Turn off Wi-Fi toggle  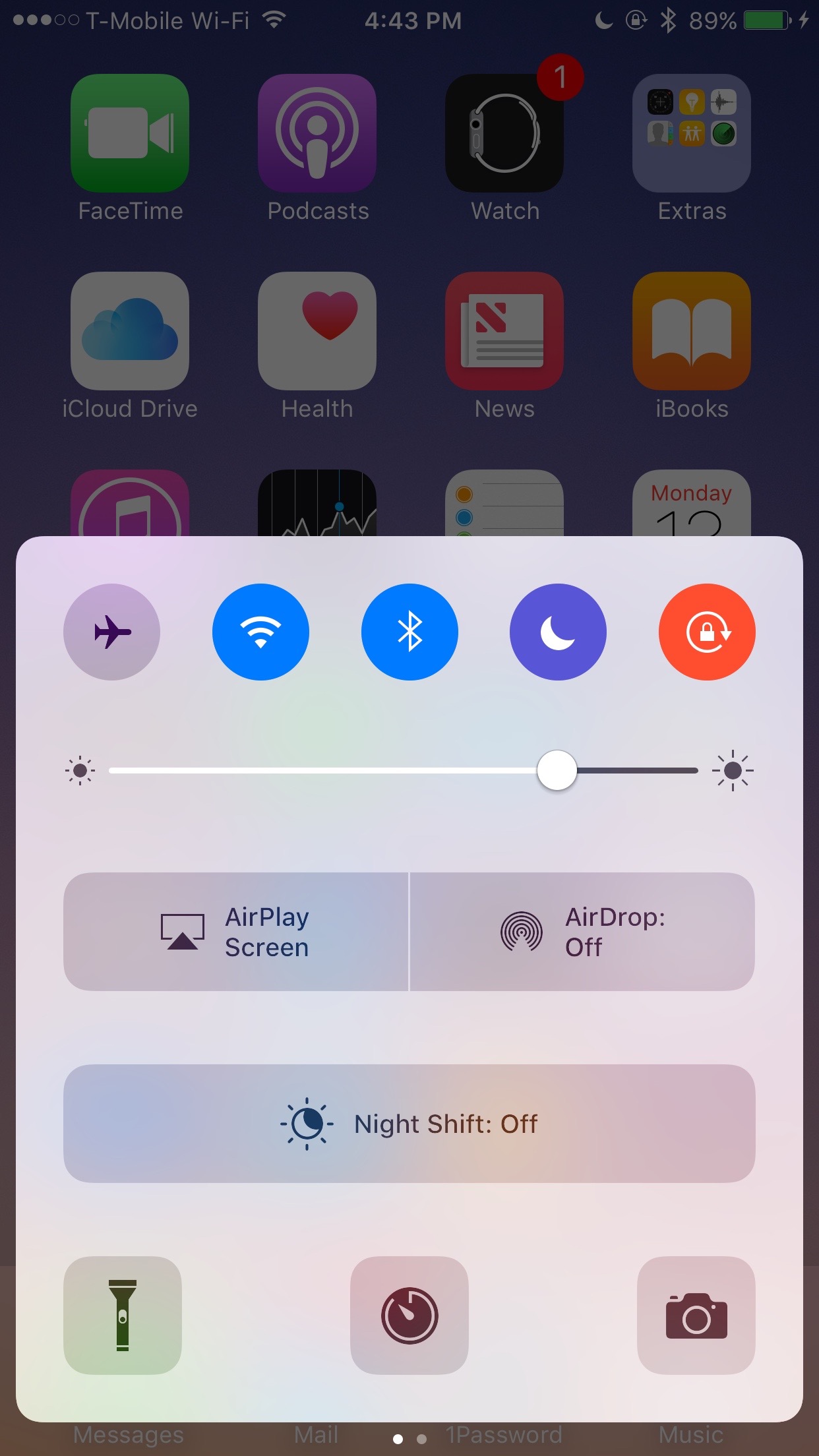coord(260,632)
